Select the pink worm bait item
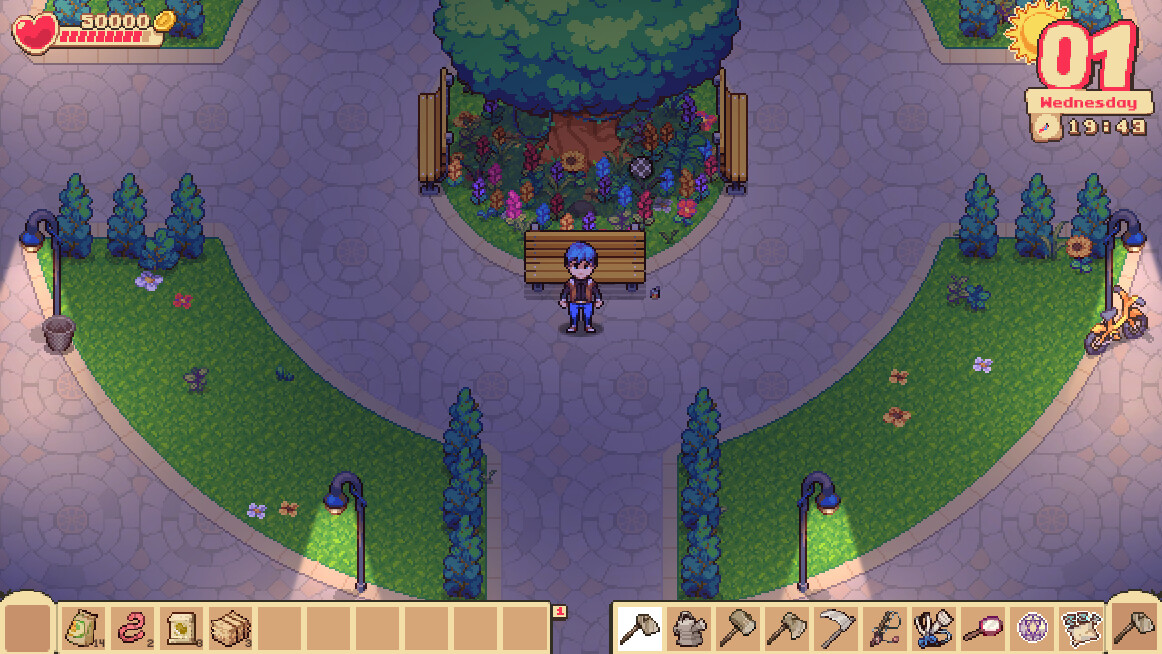 131,628
